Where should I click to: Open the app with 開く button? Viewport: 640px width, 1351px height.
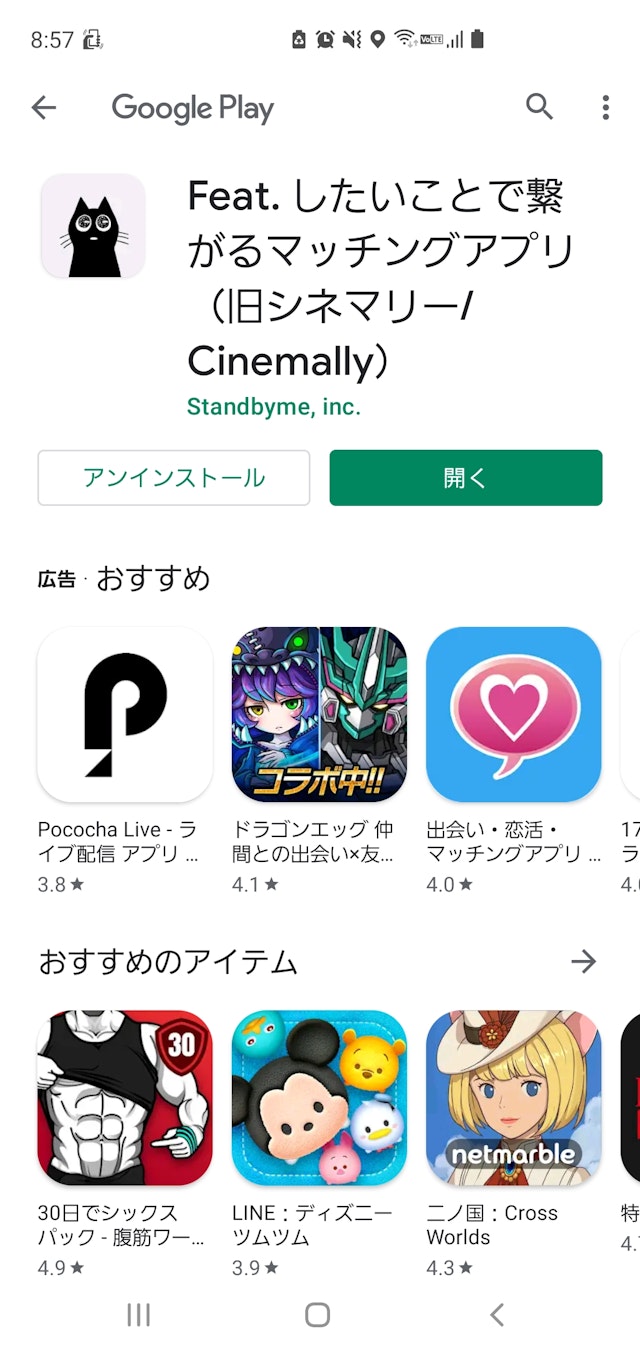(x=466, y=478)
